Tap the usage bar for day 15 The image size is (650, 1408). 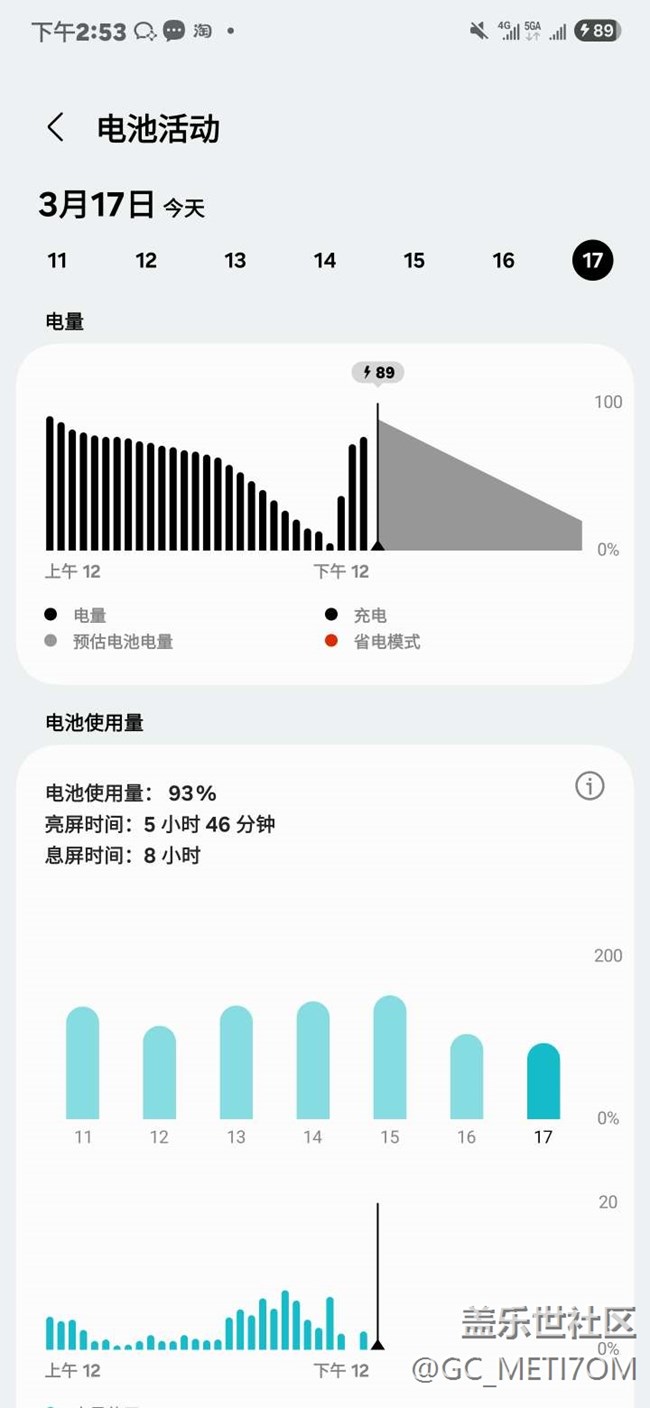point(390,1057)
